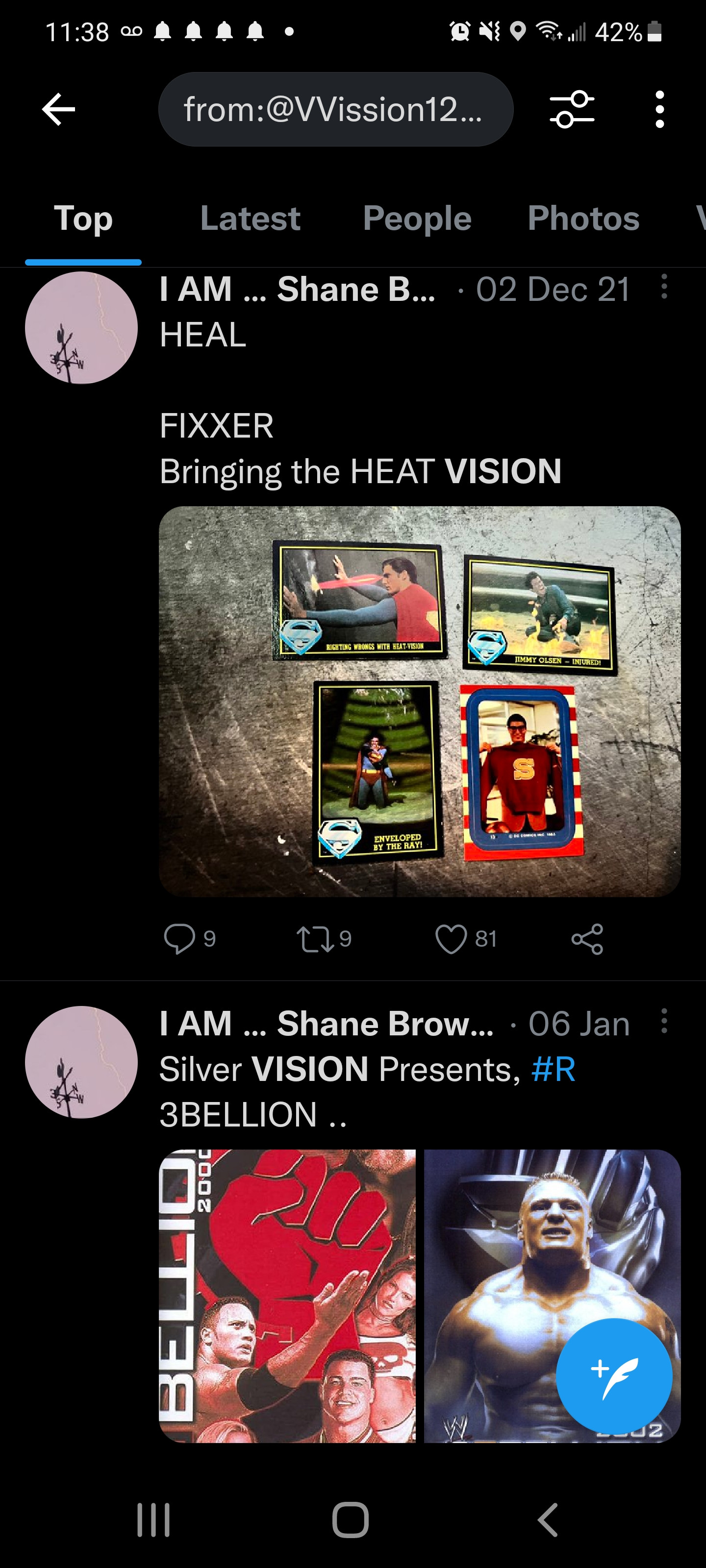This screenshot has height=1568, width=706.
Task: Open the app bar overflow menu
Action: tap(659, 110)
